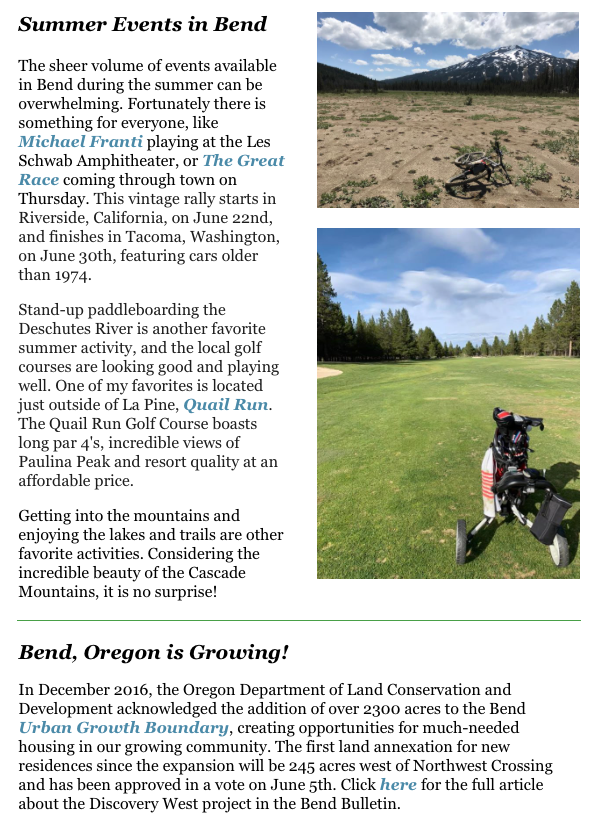Tap the 'here' link for the full article
This screenshot has height=830, width=596.
point(398,785)
